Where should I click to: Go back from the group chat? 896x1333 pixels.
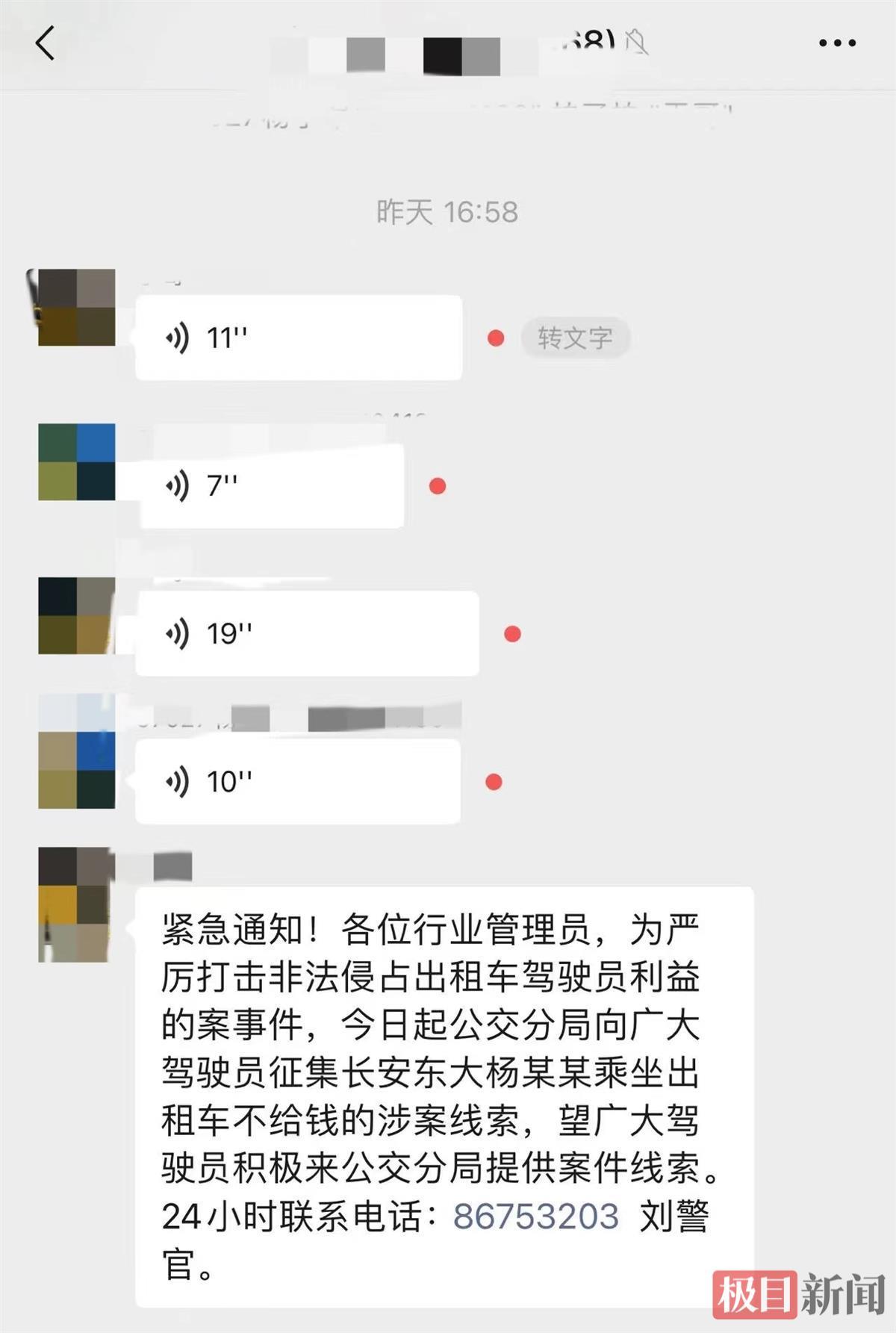click(45, 43)
